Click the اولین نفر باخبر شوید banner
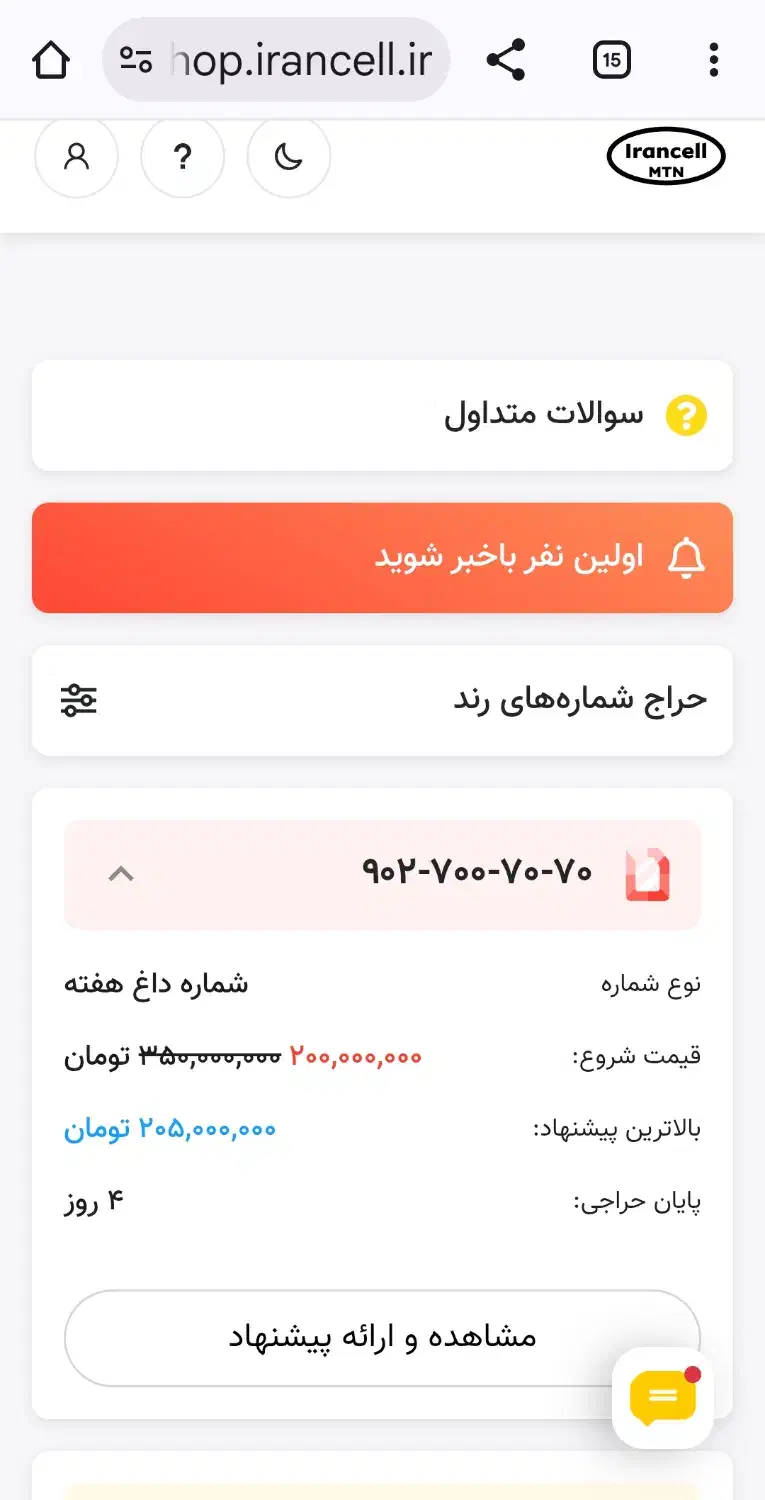This screenshot has width=765, height=1500. pyautogui.click(x=382, y=558)
